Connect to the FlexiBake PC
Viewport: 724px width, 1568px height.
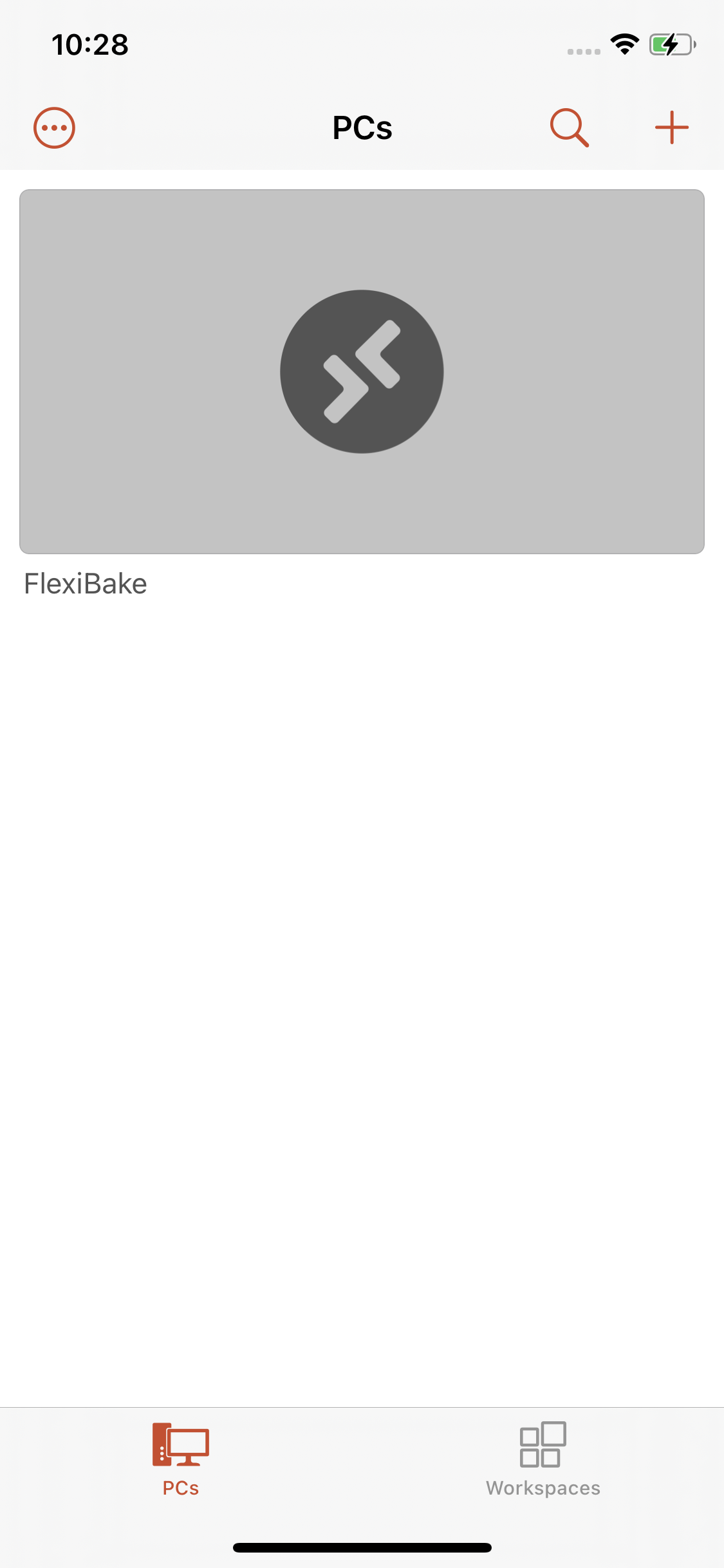(x=362, y=371)
